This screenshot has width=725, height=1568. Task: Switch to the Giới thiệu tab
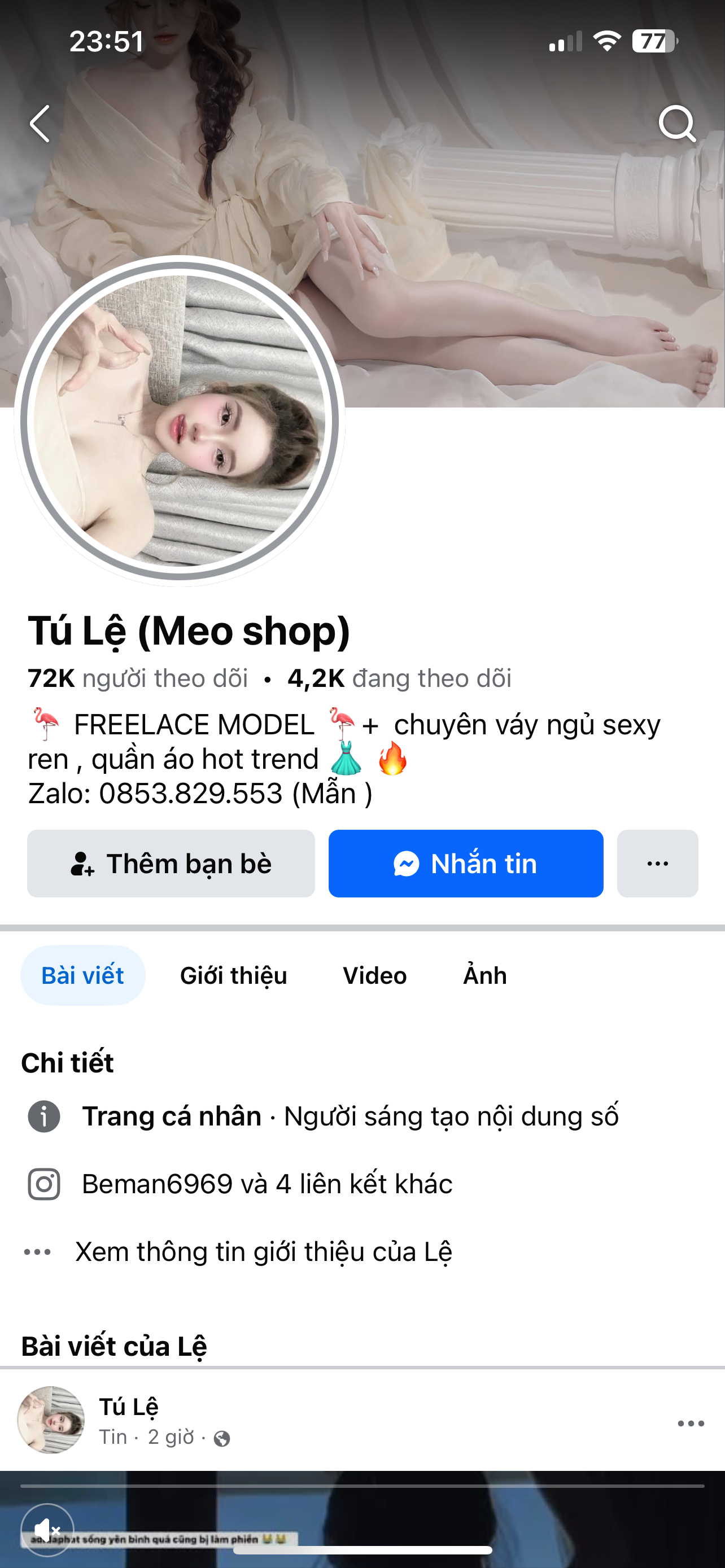[x=234, y=975]
